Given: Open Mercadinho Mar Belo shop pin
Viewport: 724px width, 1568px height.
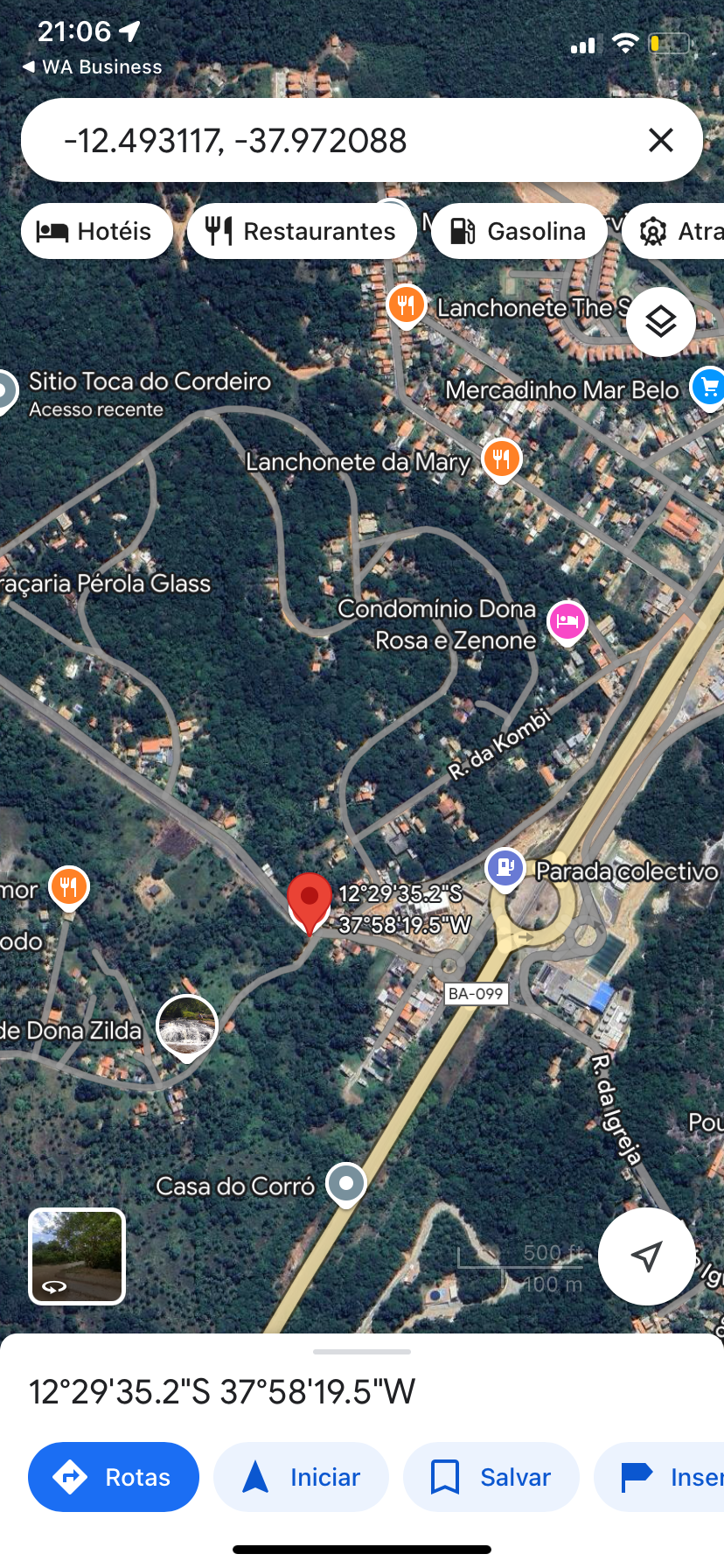Looking at the screenshot, I should pos(707,386).
